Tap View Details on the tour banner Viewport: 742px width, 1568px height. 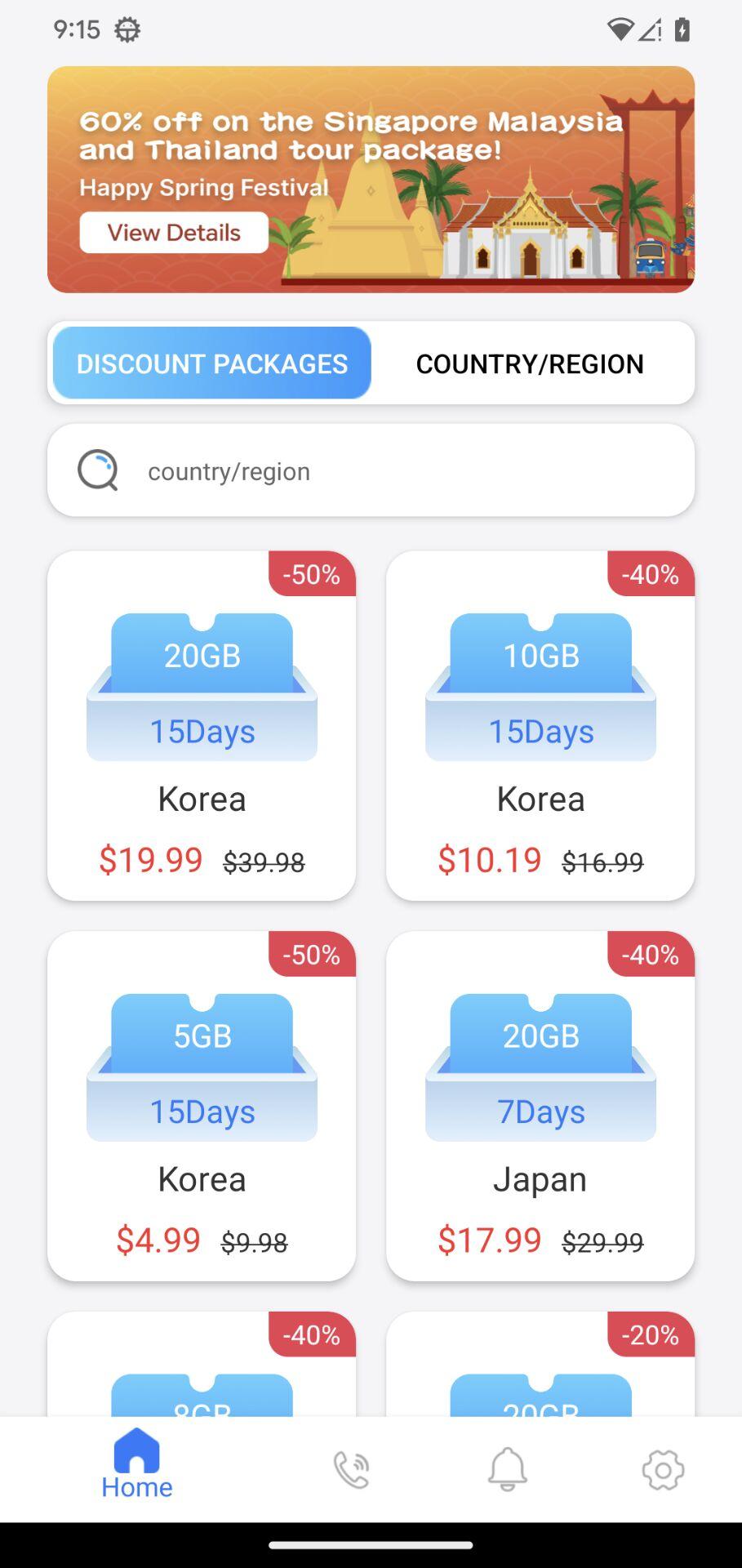[174, 233]
